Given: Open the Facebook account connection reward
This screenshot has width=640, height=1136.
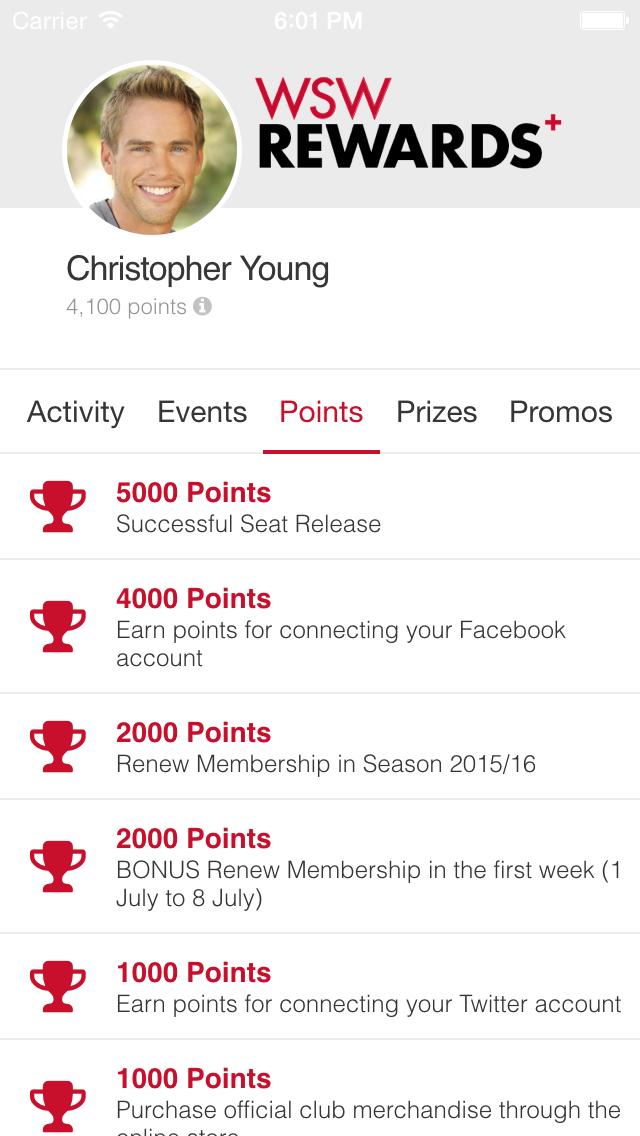Looking at the screenshot, I should click(x=320, y=627).
